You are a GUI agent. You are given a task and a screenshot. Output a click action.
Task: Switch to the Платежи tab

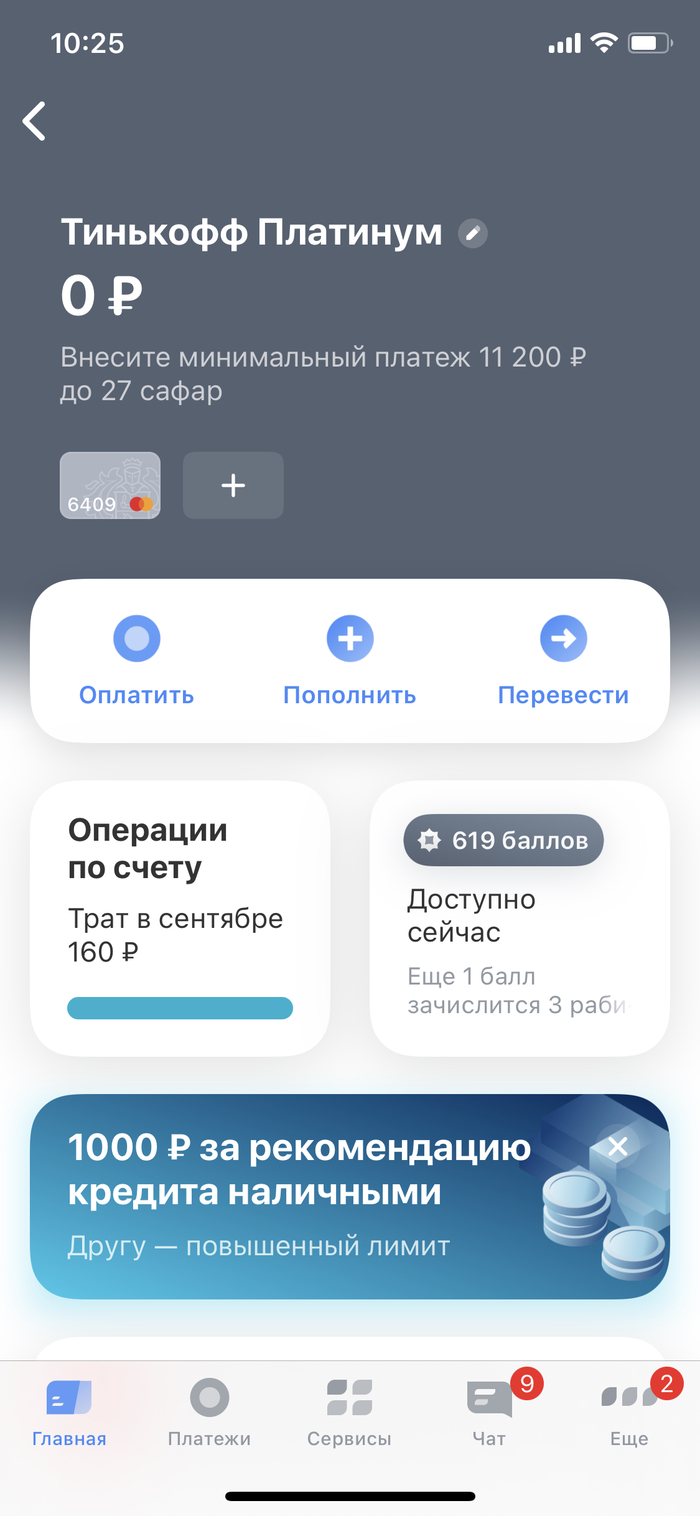pos(209,1412)
